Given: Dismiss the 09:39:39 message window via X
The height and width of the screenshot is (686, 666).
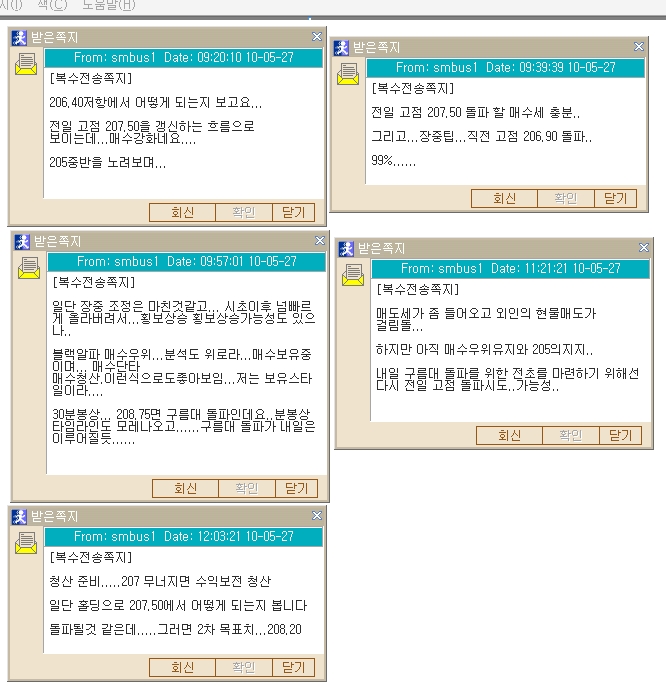Looking at the screenshot, I should 639,47.
